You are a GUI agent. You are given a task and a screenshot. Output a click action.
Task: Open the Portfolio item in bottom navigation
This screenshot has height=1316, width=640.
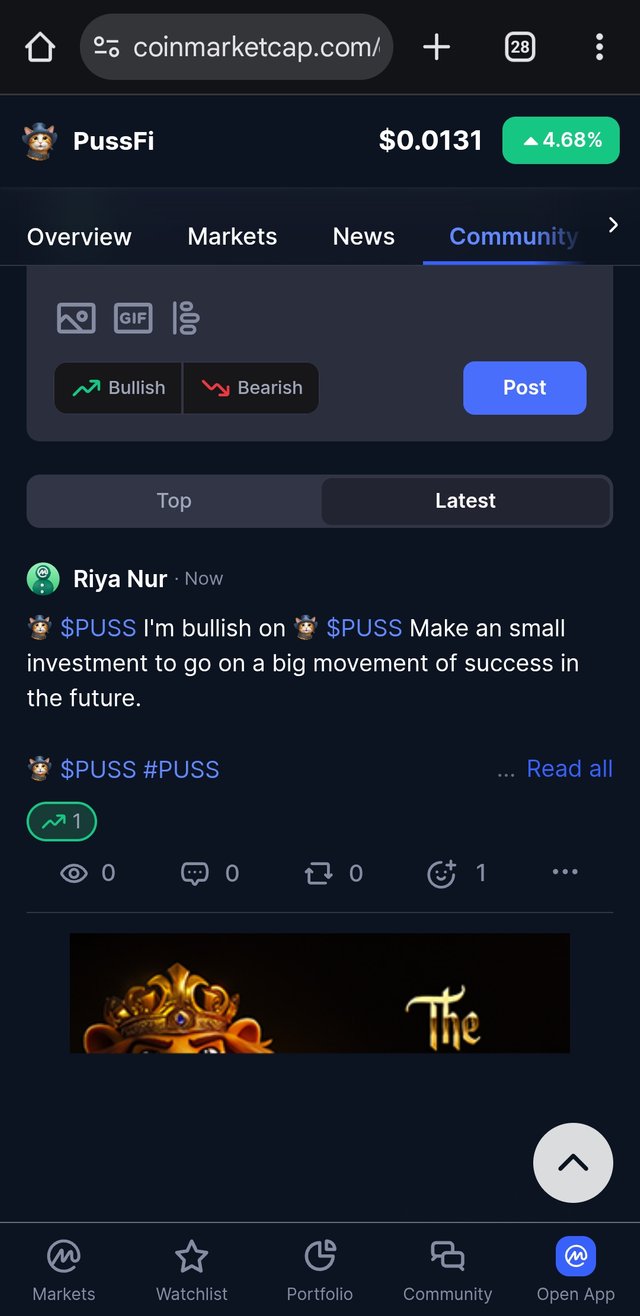coord(319,1270)
